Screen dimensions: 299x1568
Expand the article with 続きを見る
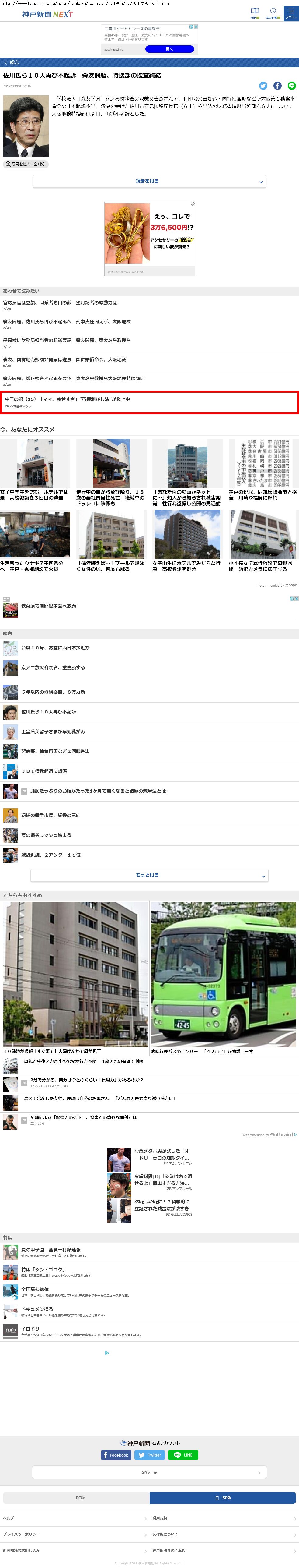tap(149, 181)
